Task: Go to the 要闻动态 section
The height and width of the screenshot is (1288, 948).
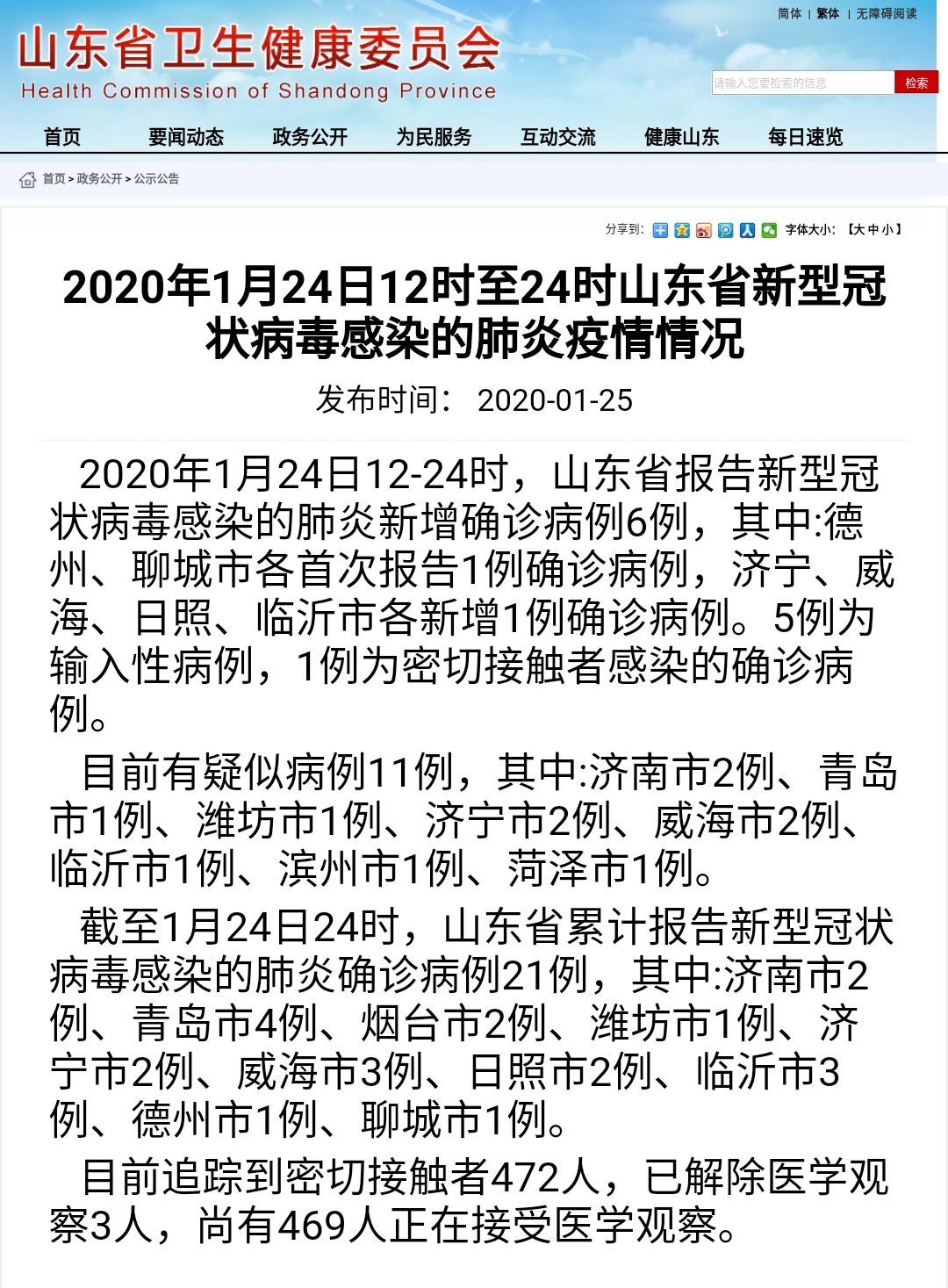Action: click(186, 137)
